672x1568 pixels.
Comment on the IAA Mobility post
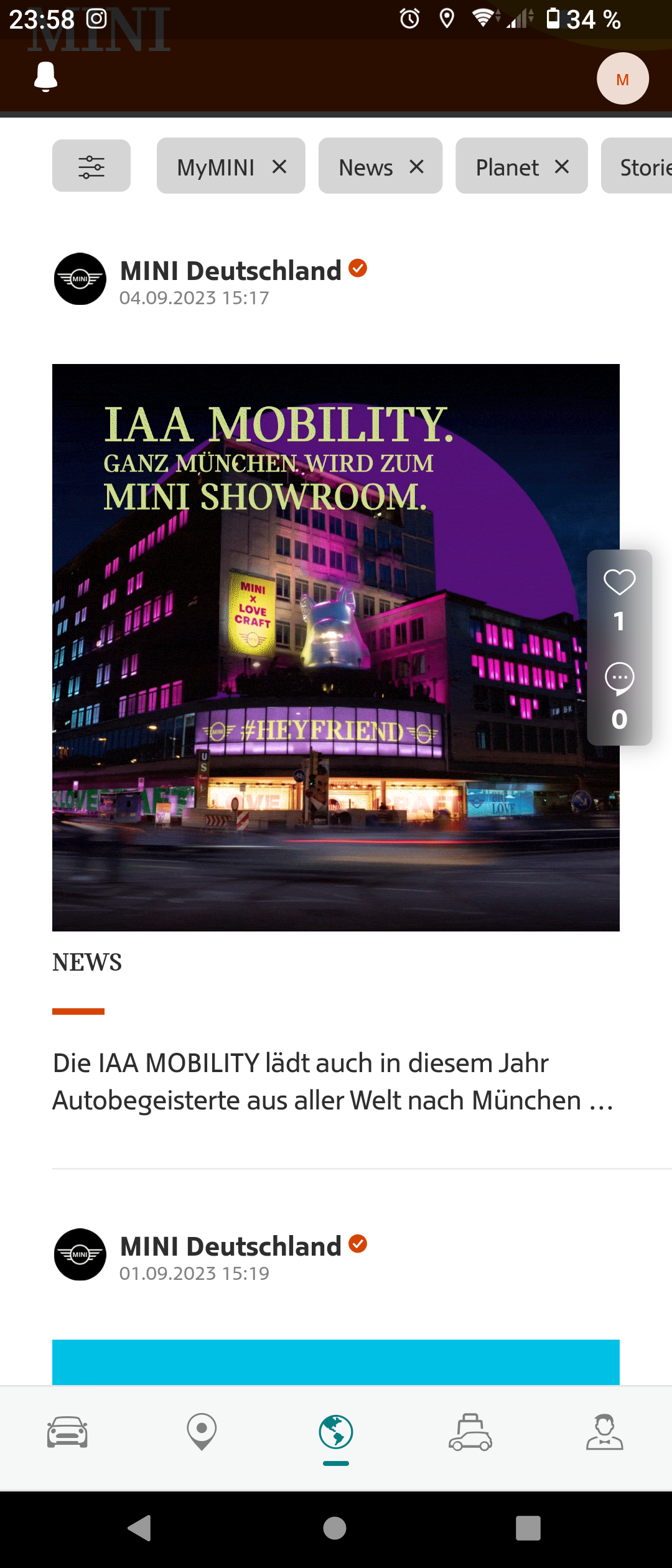[619, 679]
